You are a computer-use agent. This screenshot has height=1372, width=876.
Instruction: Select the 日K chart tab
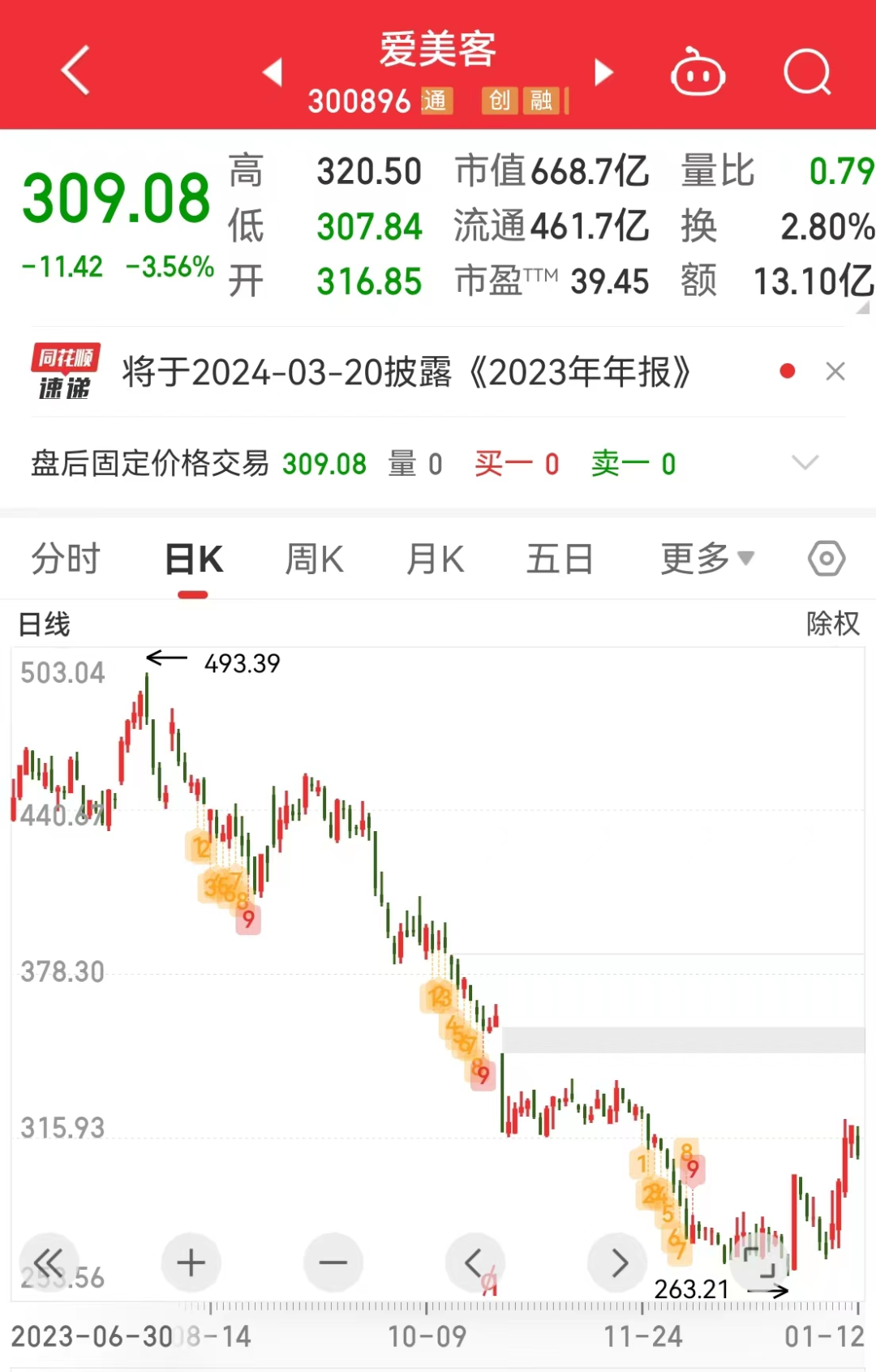click(194, 560)
